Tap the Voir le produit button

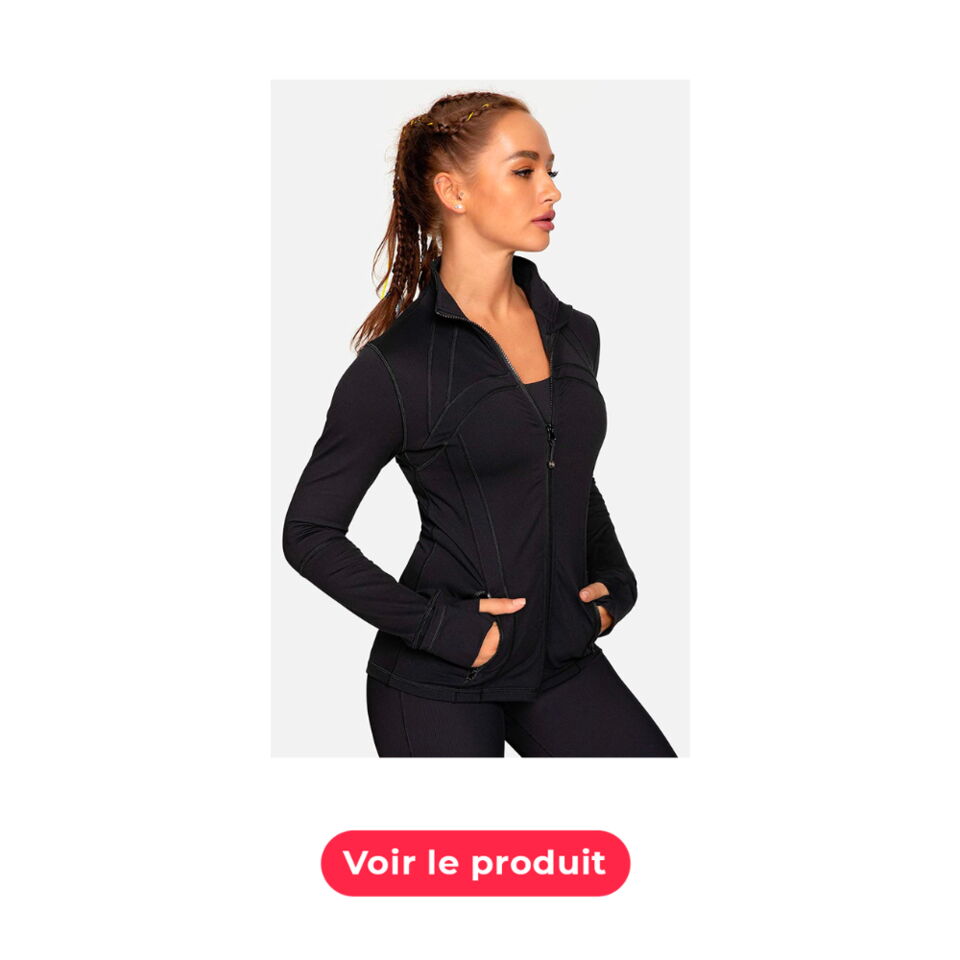[x=475, y=862]
